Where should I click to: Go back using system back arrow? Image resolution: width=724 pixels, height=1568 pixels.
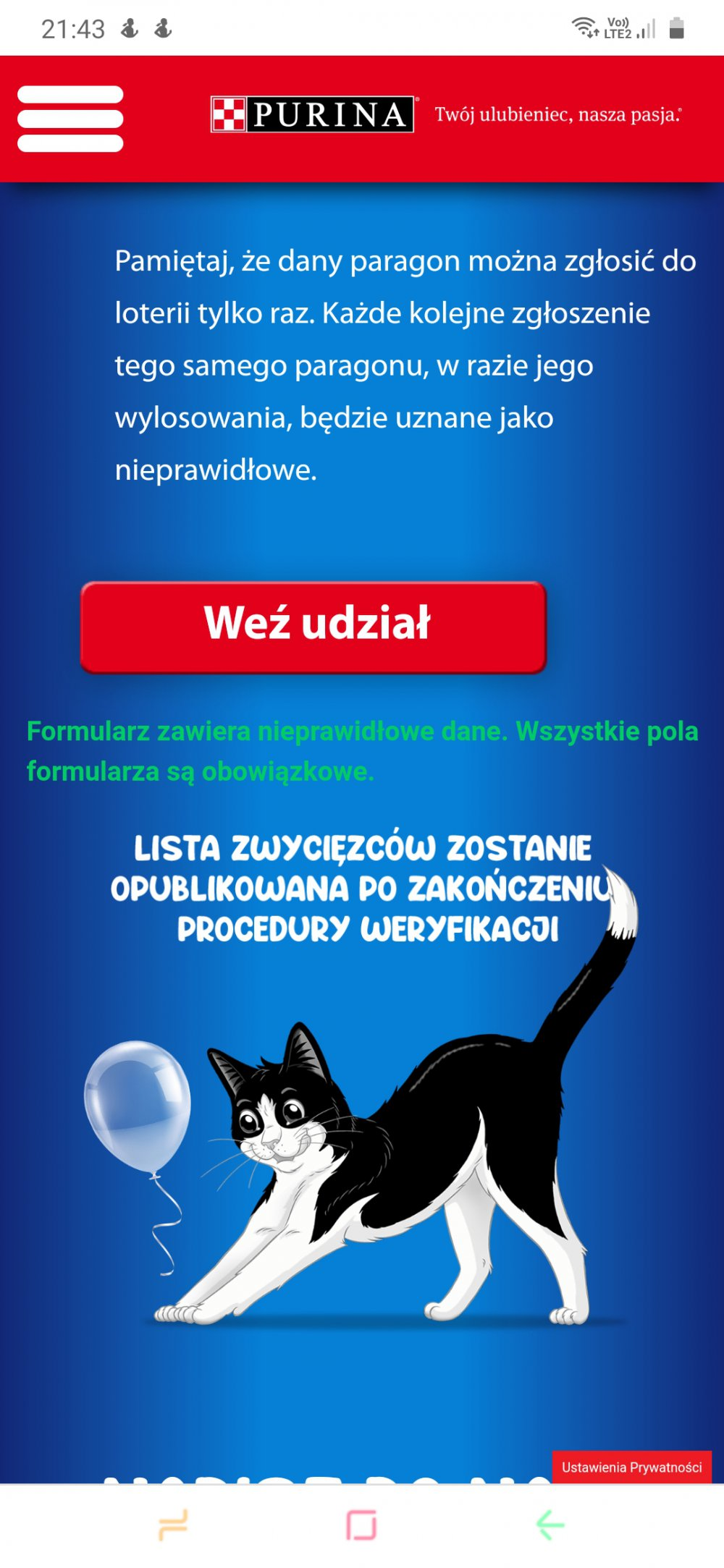pos(550,1525)
